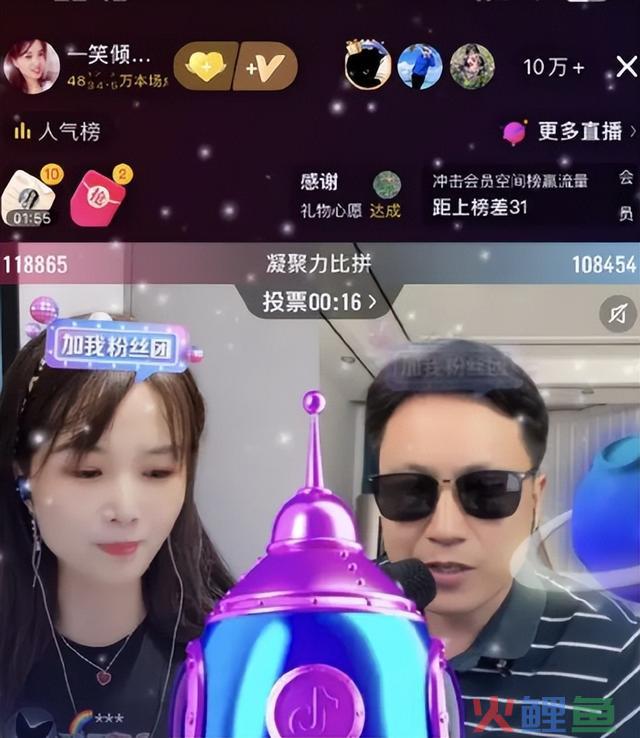Follow the streamer with the heart button
Image resolution: width=640 pixels, height=738 pixels.
point(205,67)
